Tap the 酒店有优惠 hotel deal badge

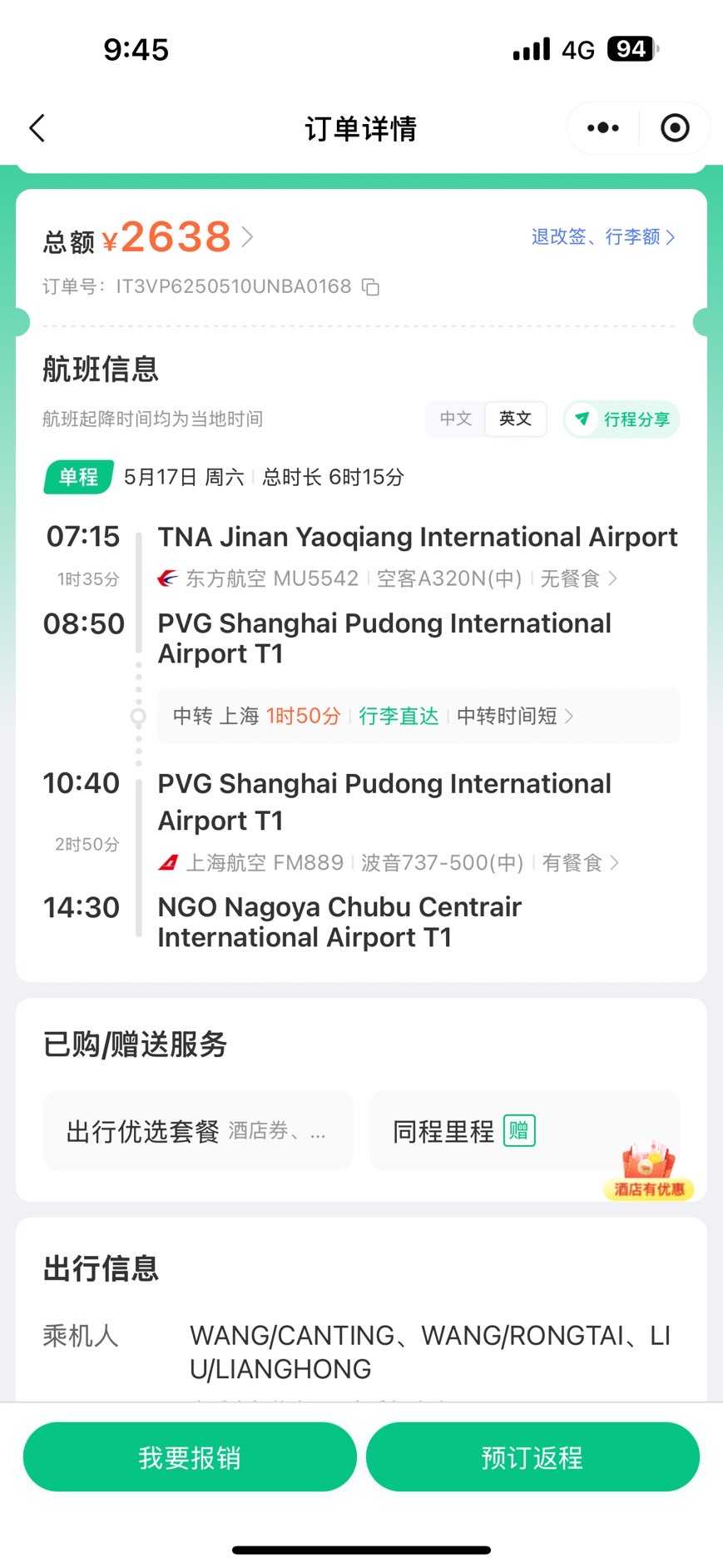point(649,1172)
